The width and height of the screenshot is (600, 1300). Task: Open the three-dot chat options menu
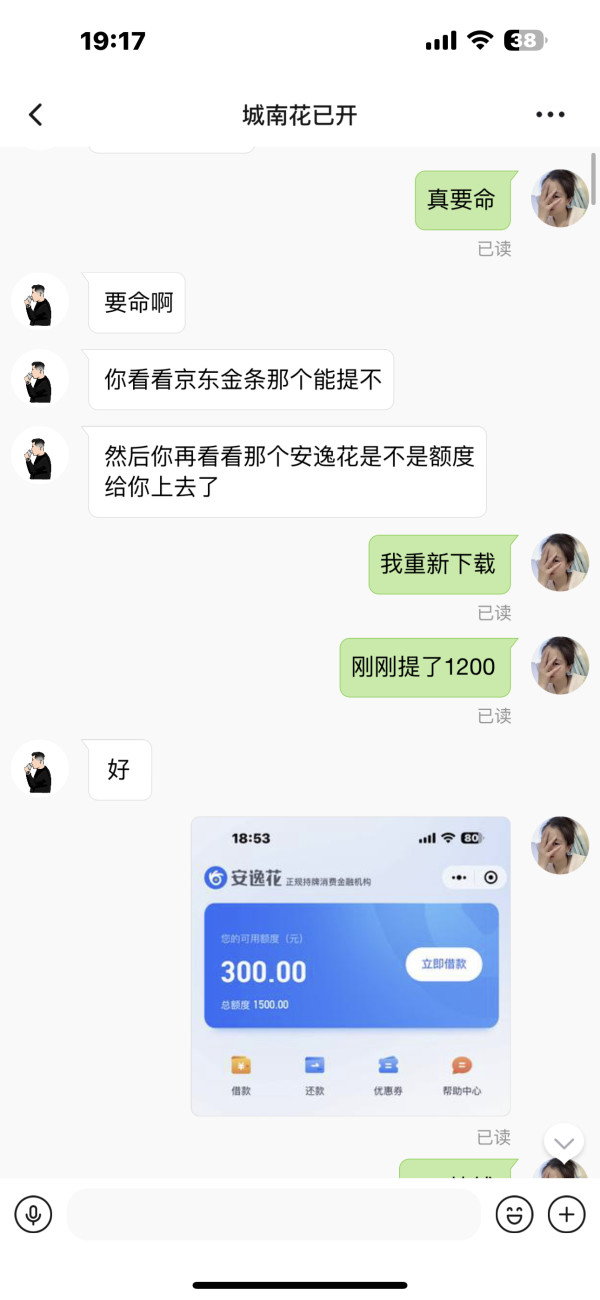(550, 115)
